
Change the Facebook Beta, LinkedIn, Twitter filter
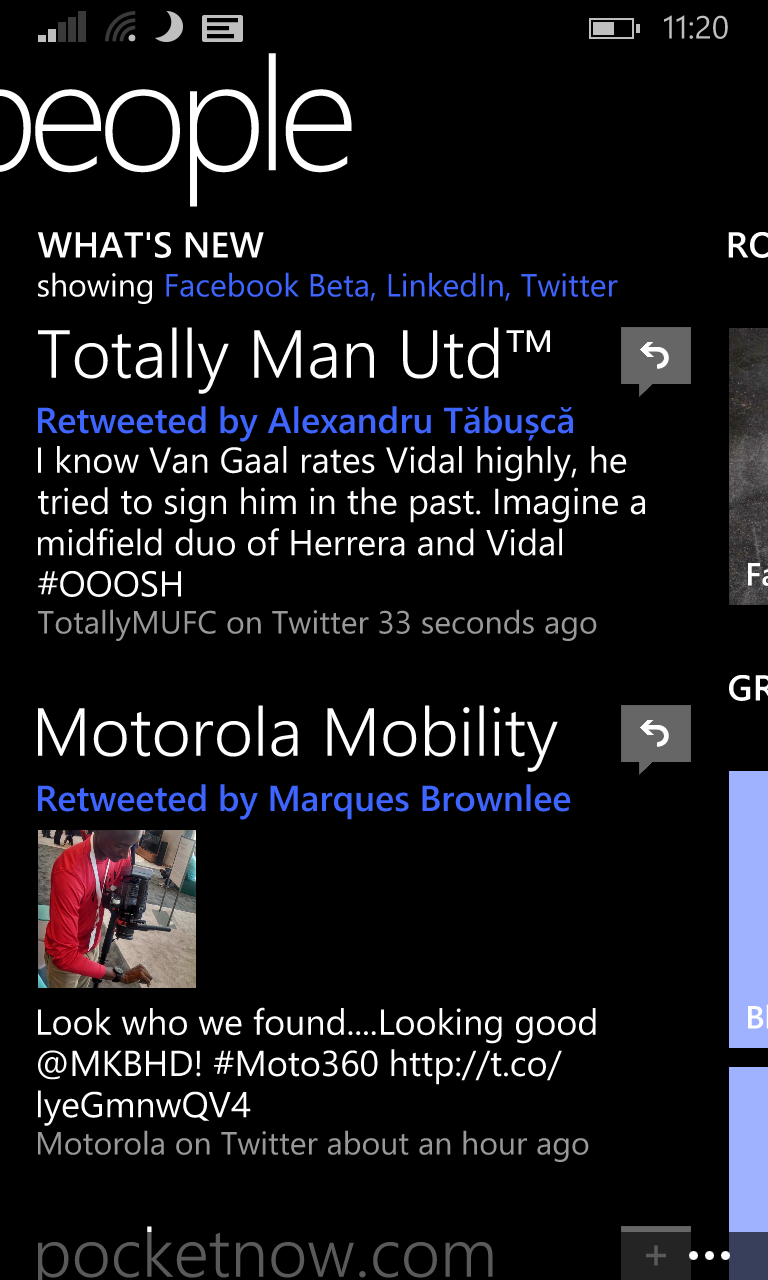point(390,287)
